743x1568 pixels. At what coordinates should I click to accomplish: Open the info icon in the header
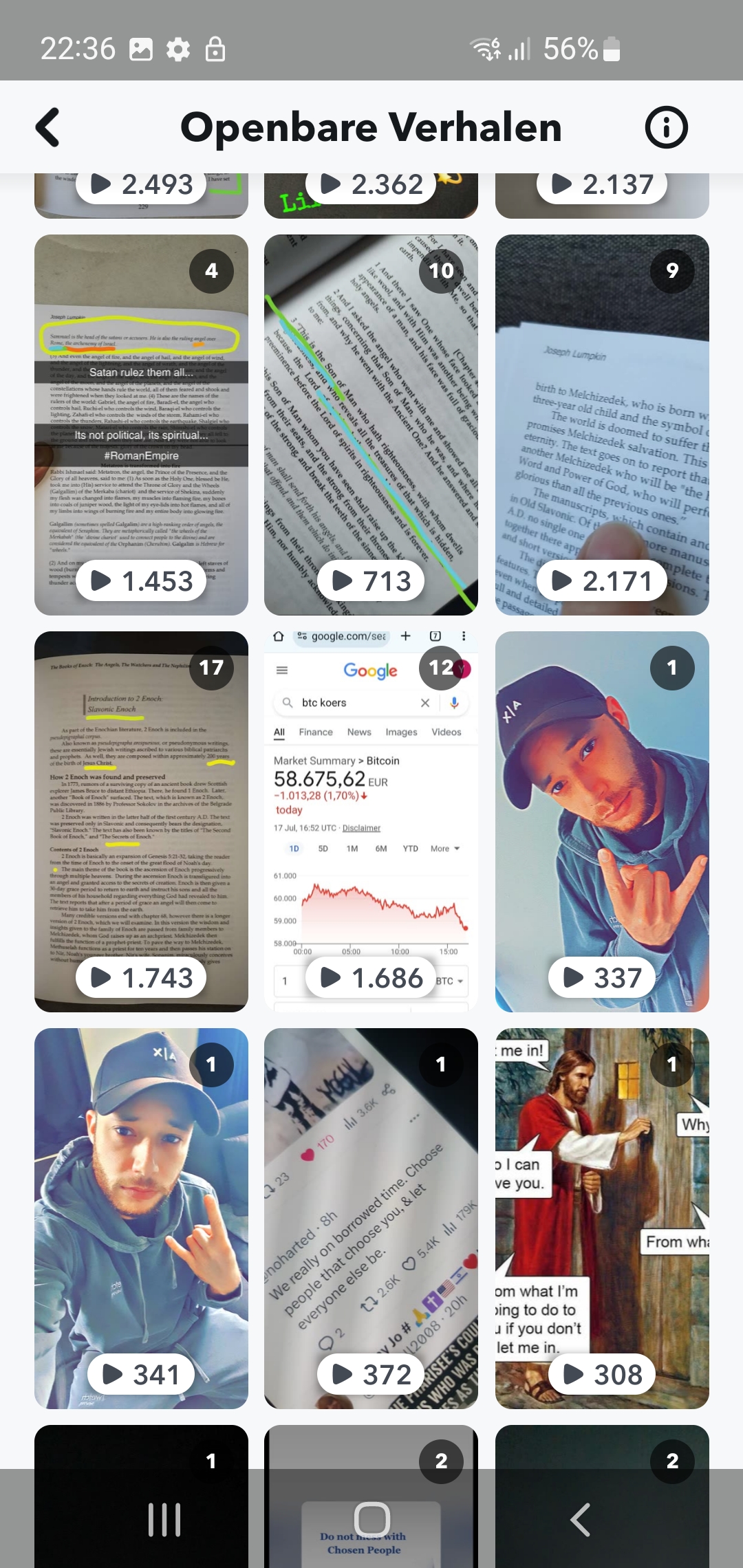pyautogui.click(x=666, y=127)
